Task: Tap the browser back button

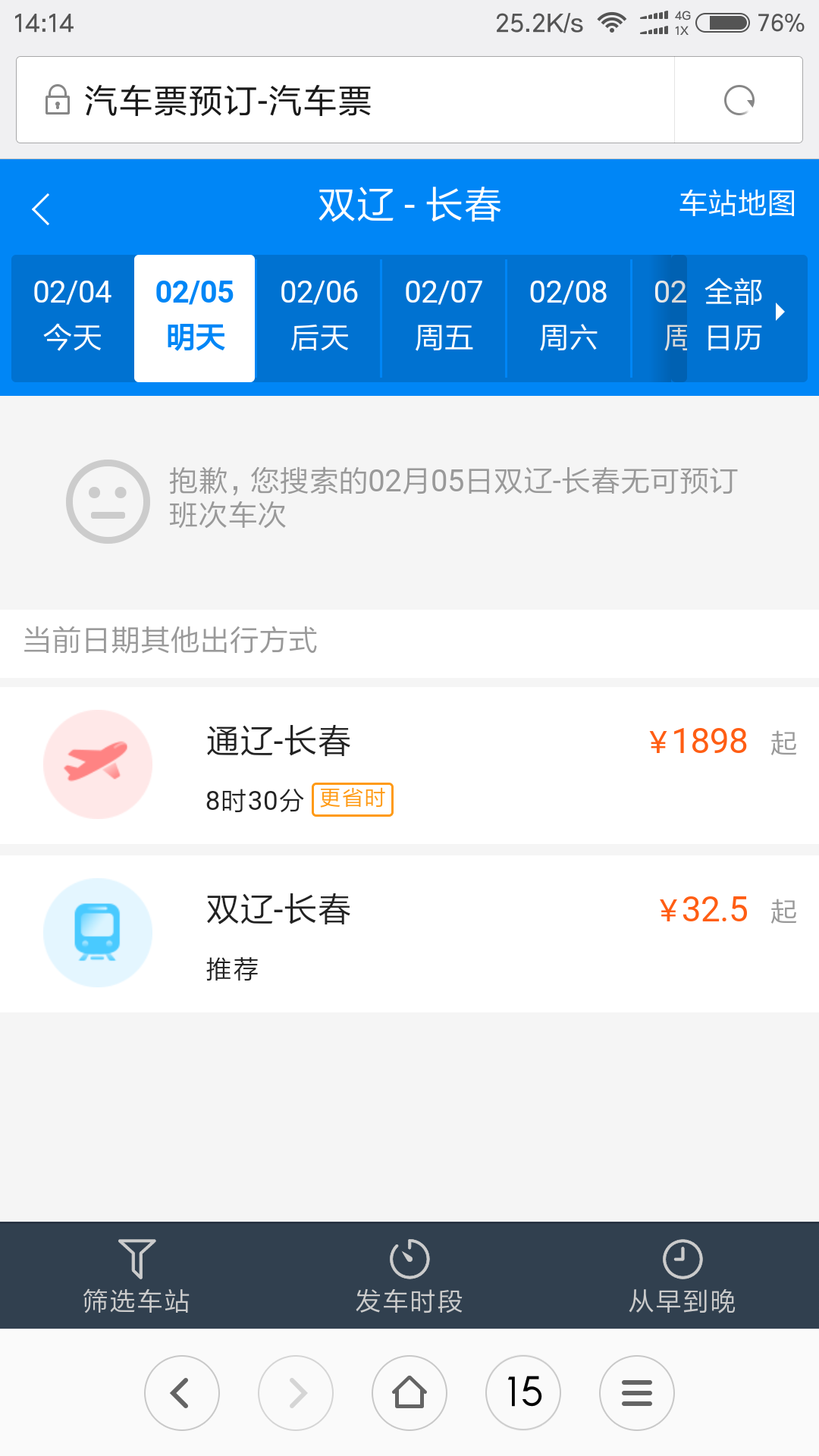Action: (182, 1393)
